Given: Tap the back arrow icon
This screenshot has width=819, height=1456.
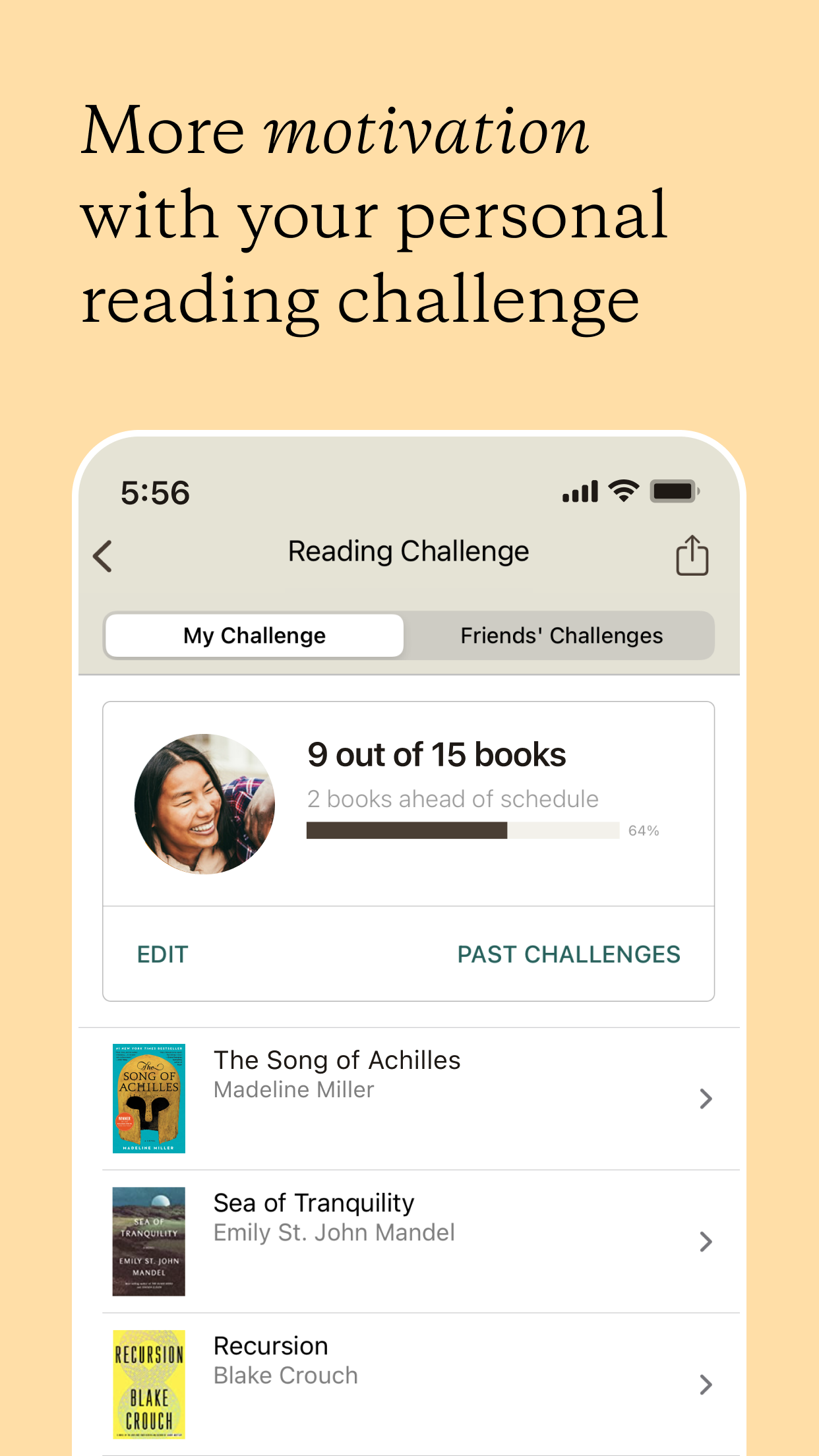Looking at the screenshot, I should pos(102,555).
